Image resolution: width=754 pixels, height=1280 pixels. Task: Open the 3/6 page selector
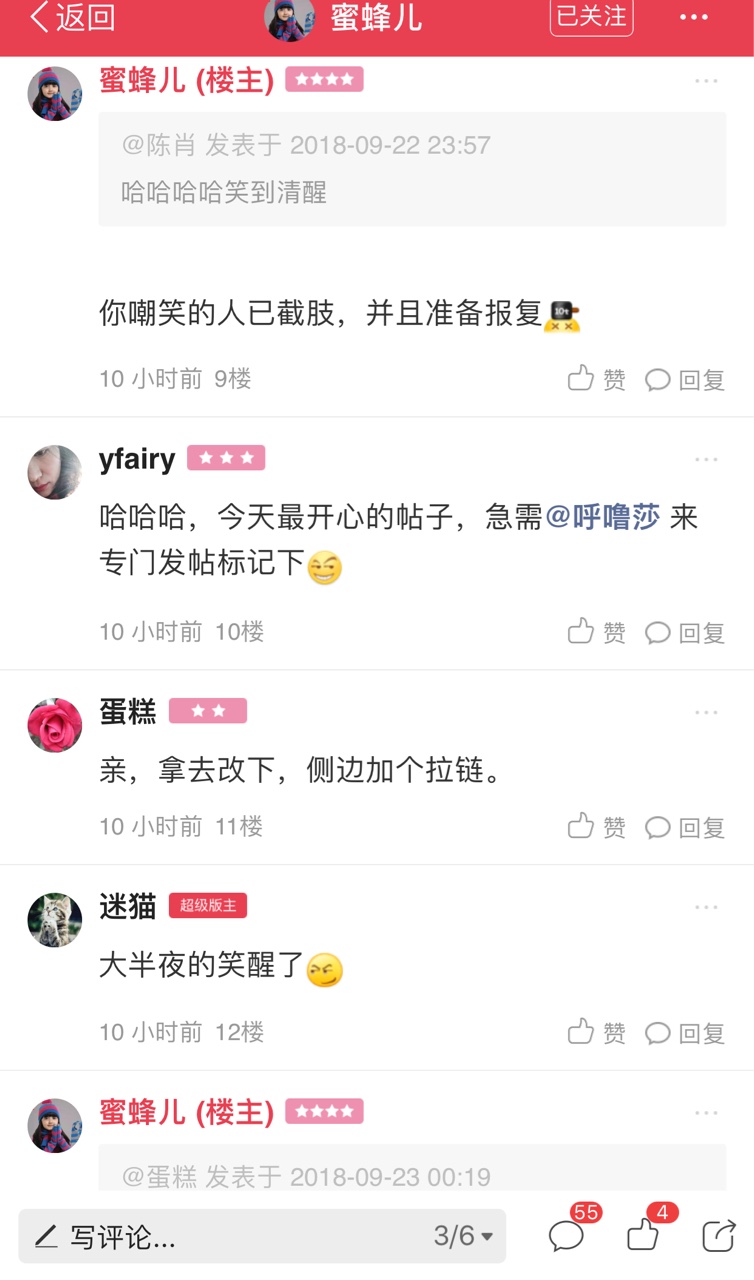point(463,1236)
